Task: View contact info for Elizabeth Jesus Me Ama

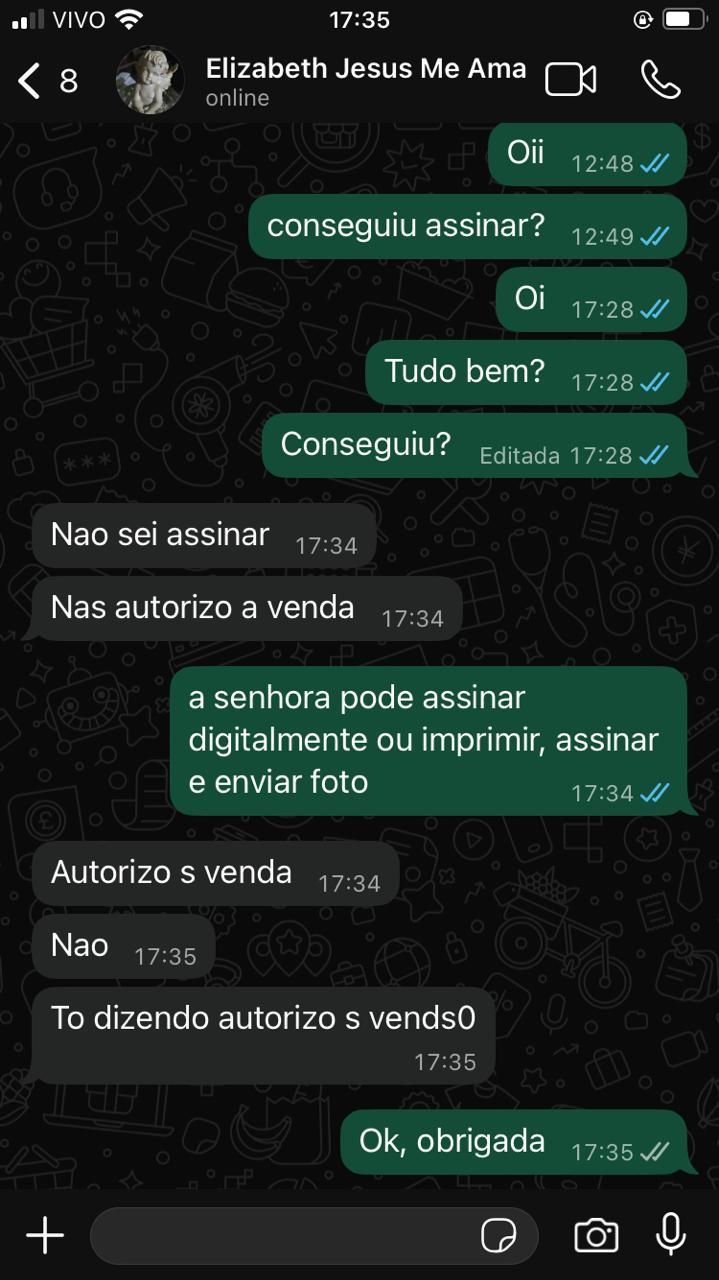Action: click(x=365, y=80)
